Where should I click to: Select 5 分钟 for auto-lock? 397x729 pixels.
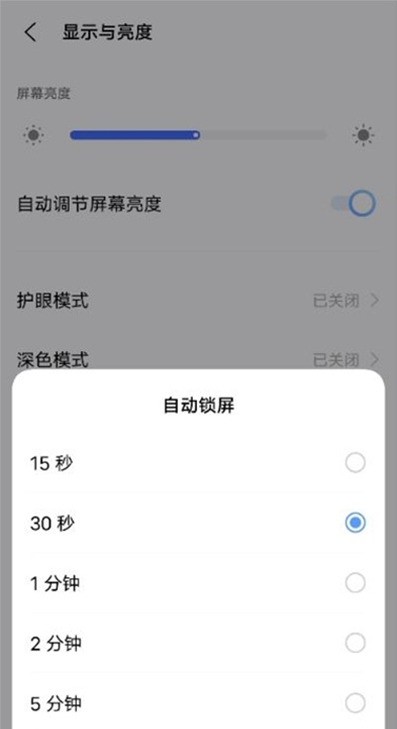[x=198, y=703]
